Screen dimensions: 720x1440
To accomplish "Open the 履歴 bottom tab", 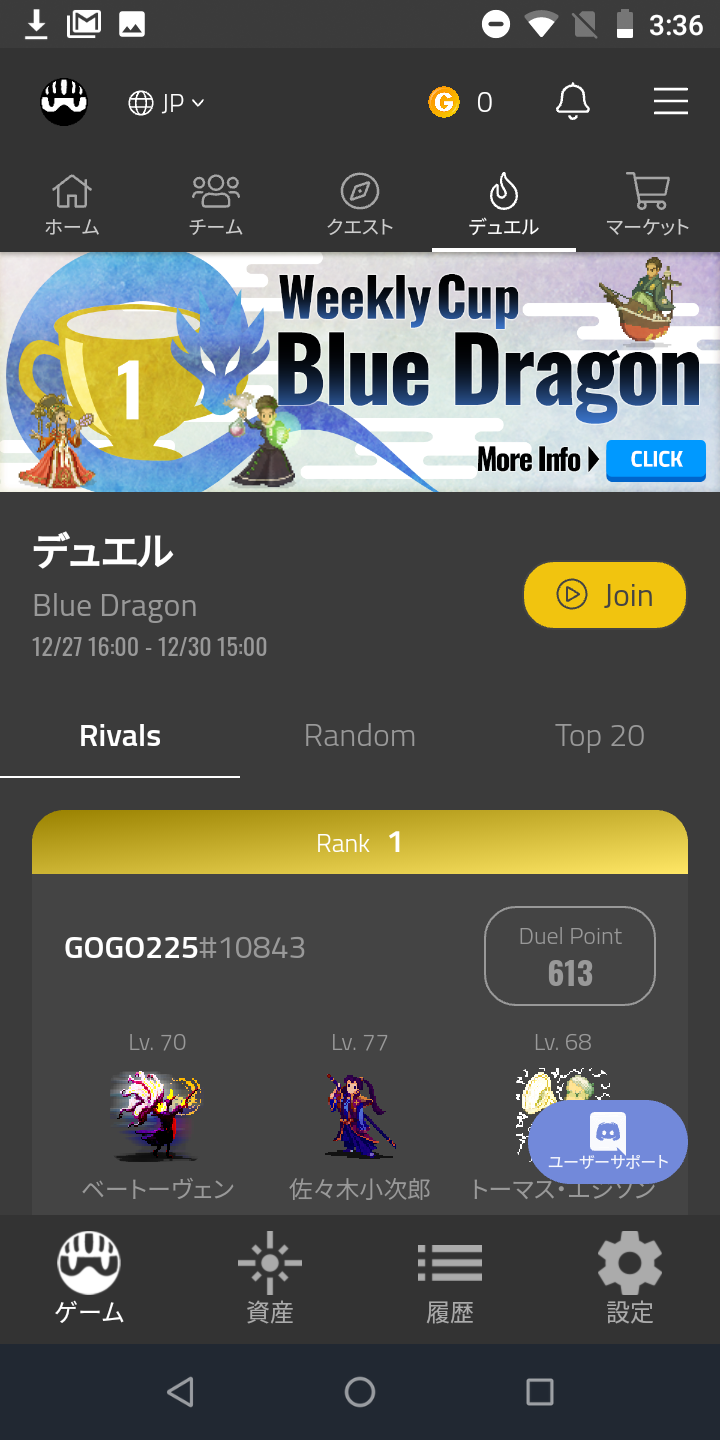I will (450, 1278).
